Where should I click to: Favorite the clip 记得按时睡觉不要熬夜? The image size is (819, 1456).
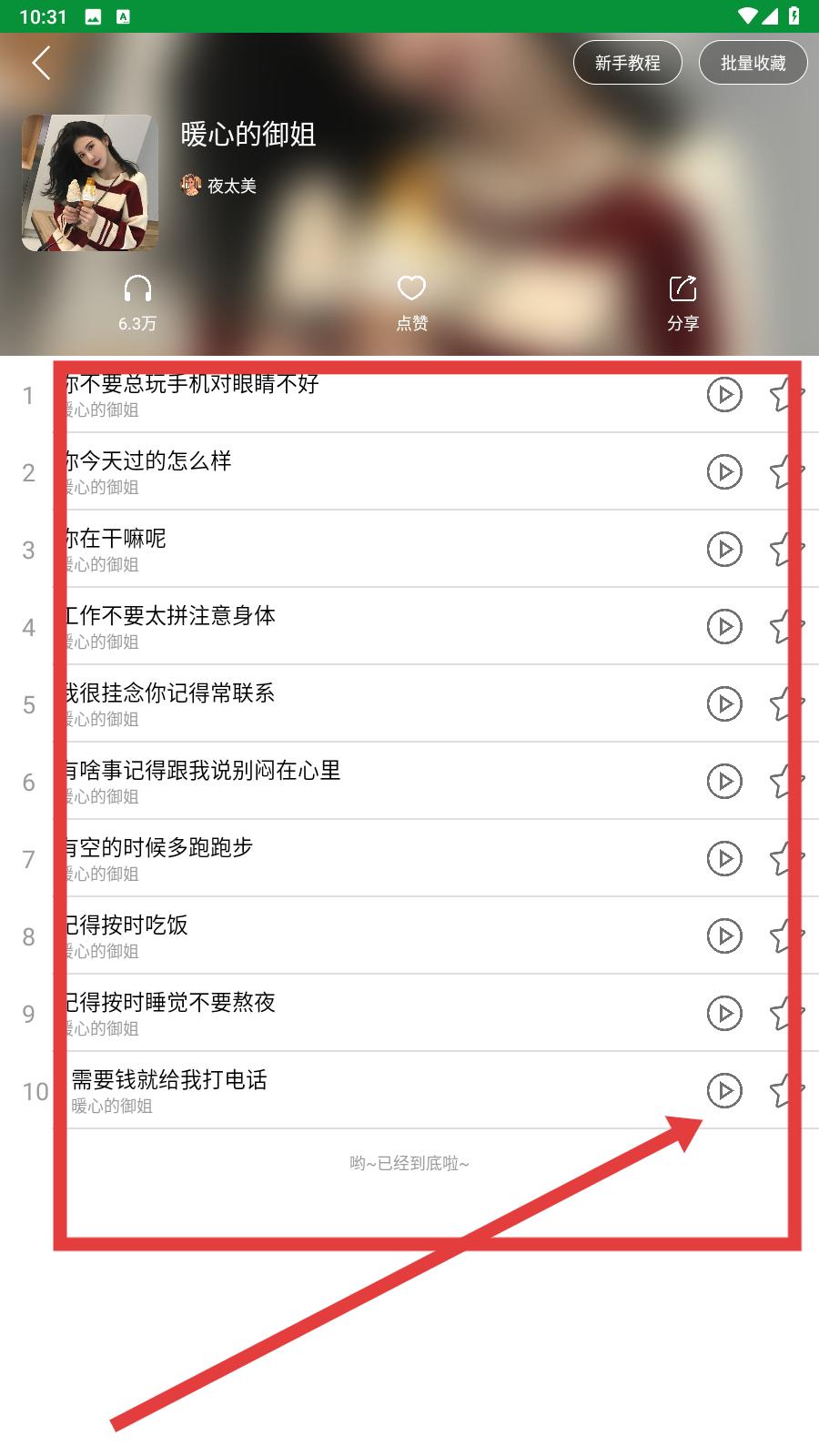(784, 1014)
